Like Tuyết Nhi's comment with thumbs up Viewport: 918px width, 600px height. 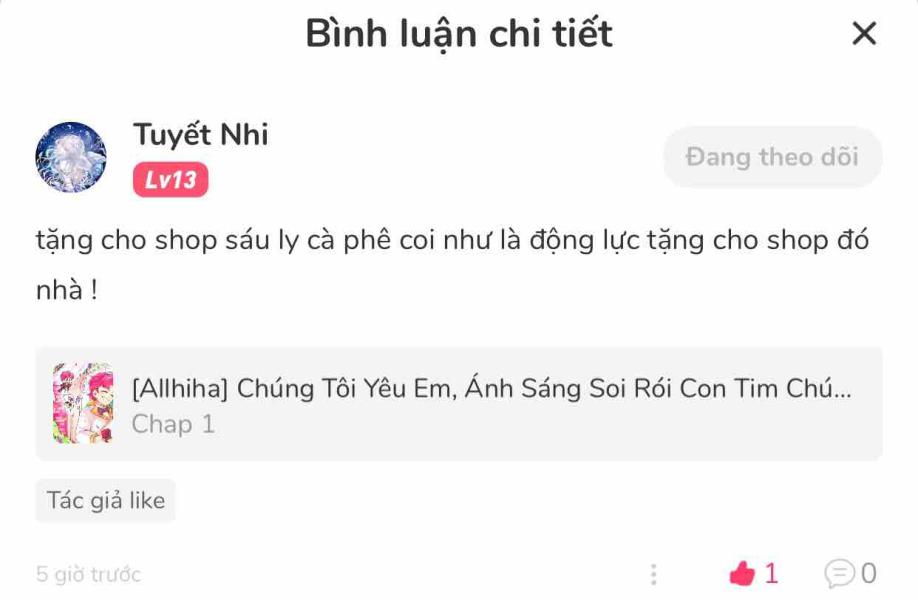pos(742,573)
